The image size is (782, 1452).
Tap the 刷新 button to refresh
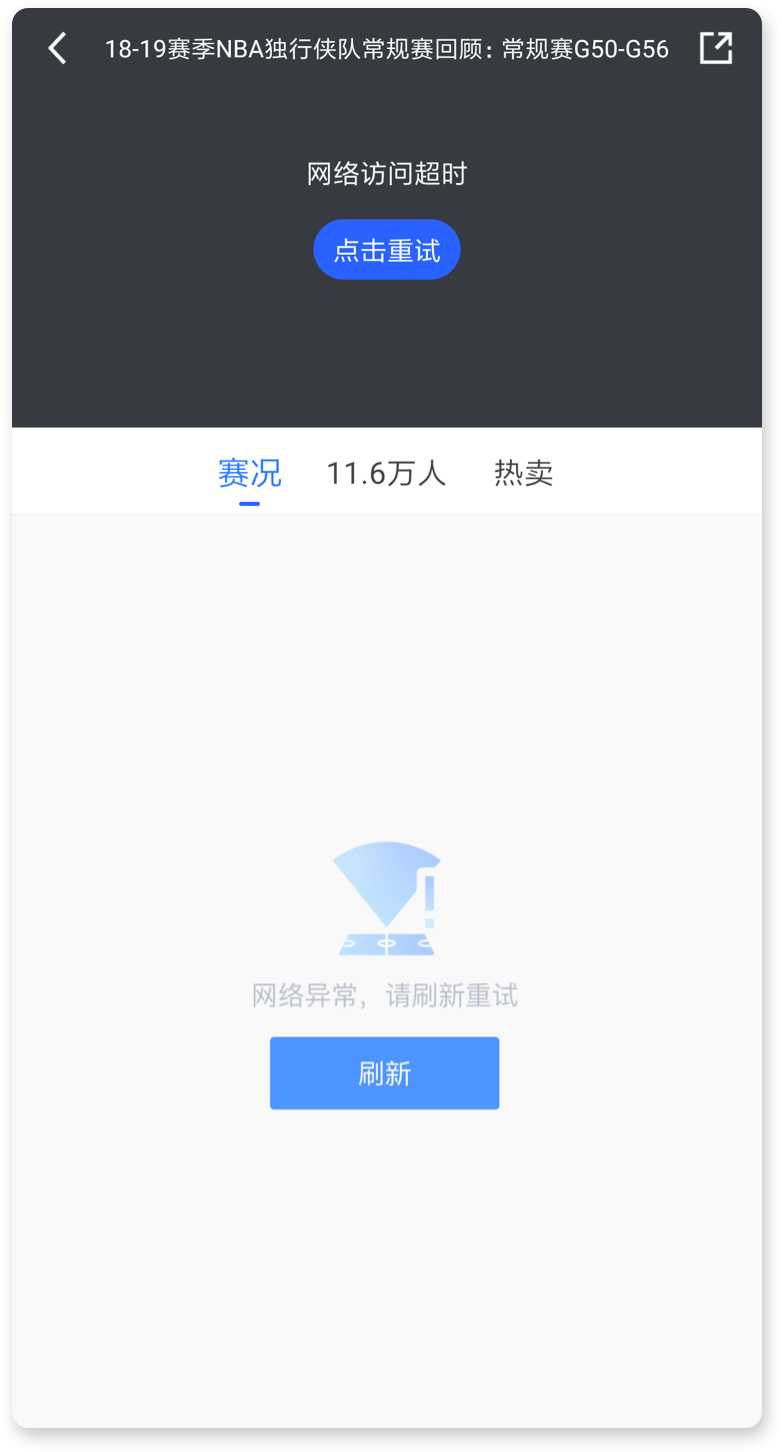click(x=384, y=1073)
